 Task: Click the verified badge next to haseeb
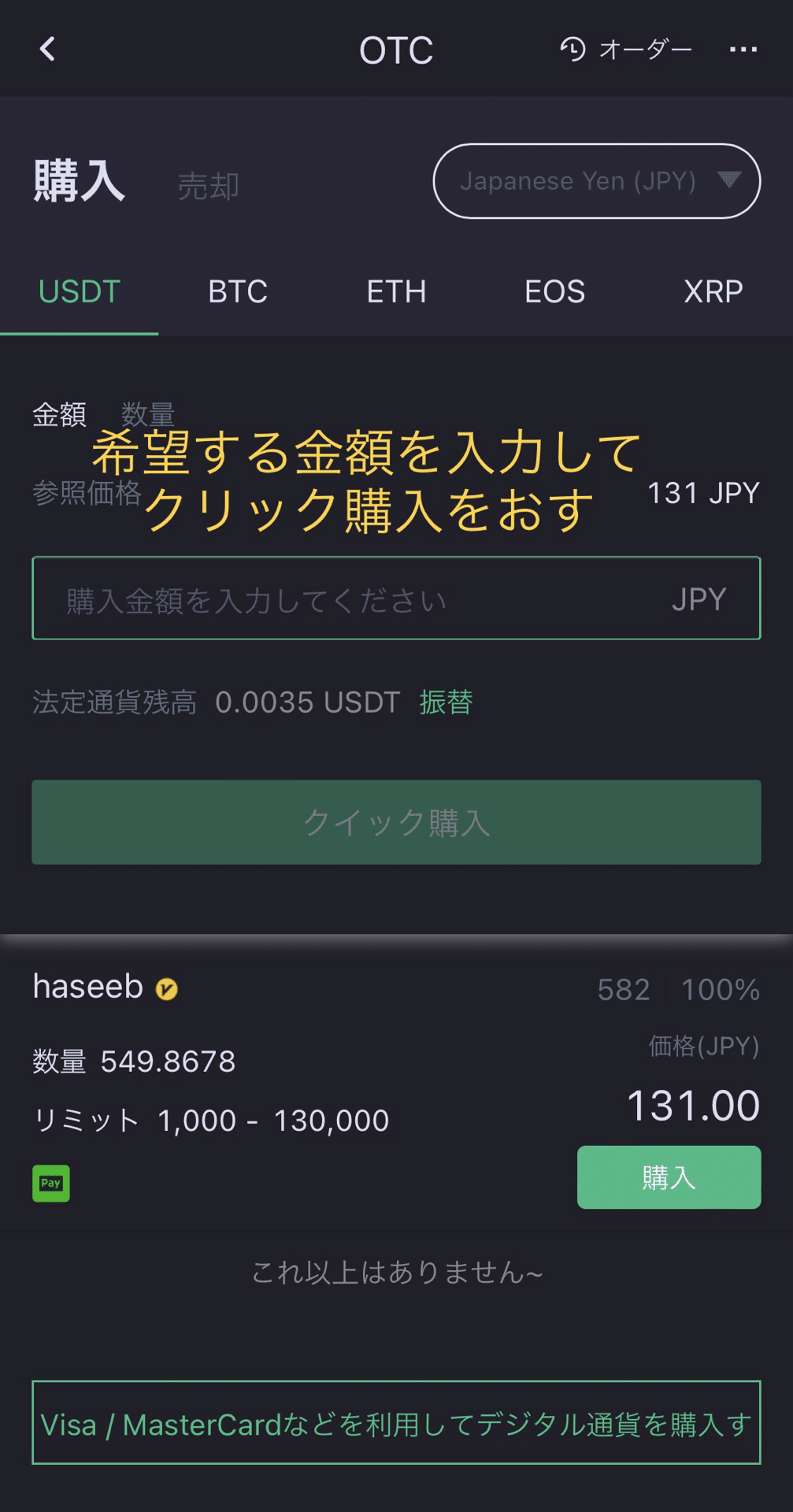(x=168, y=988)
